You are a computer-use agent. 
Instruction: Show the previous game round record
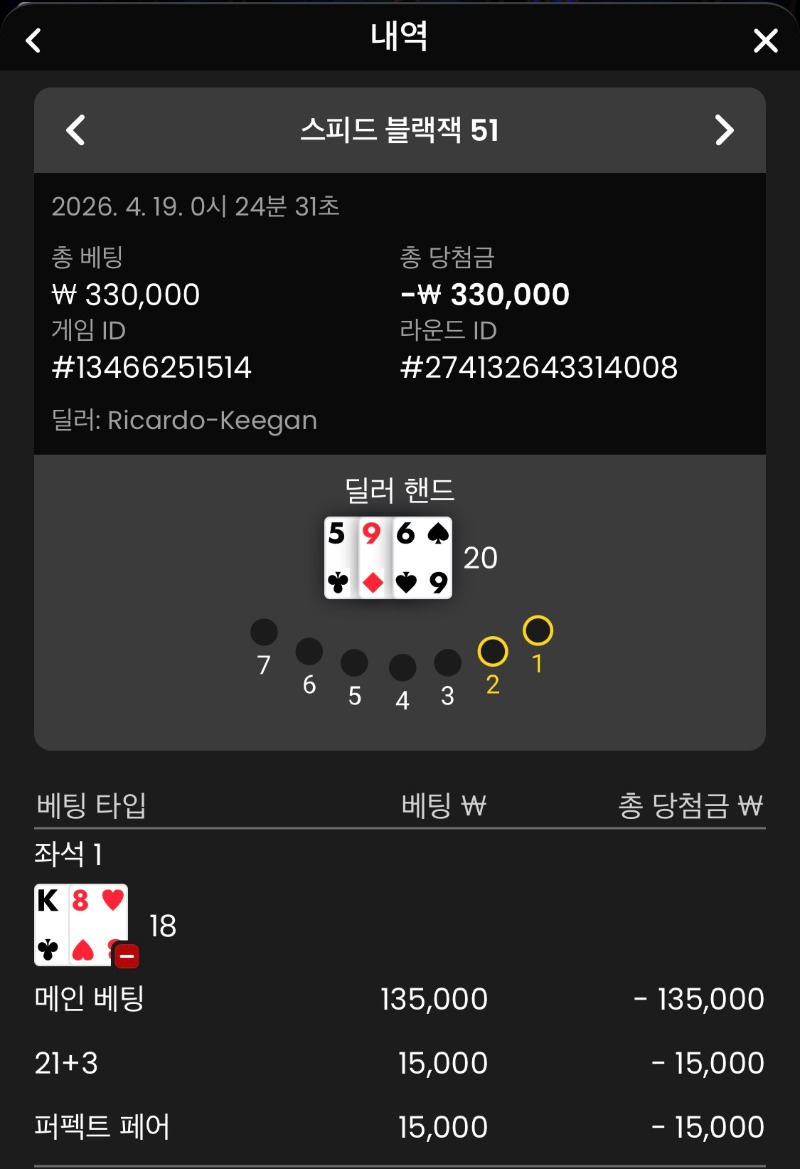(x=76, y=131)
